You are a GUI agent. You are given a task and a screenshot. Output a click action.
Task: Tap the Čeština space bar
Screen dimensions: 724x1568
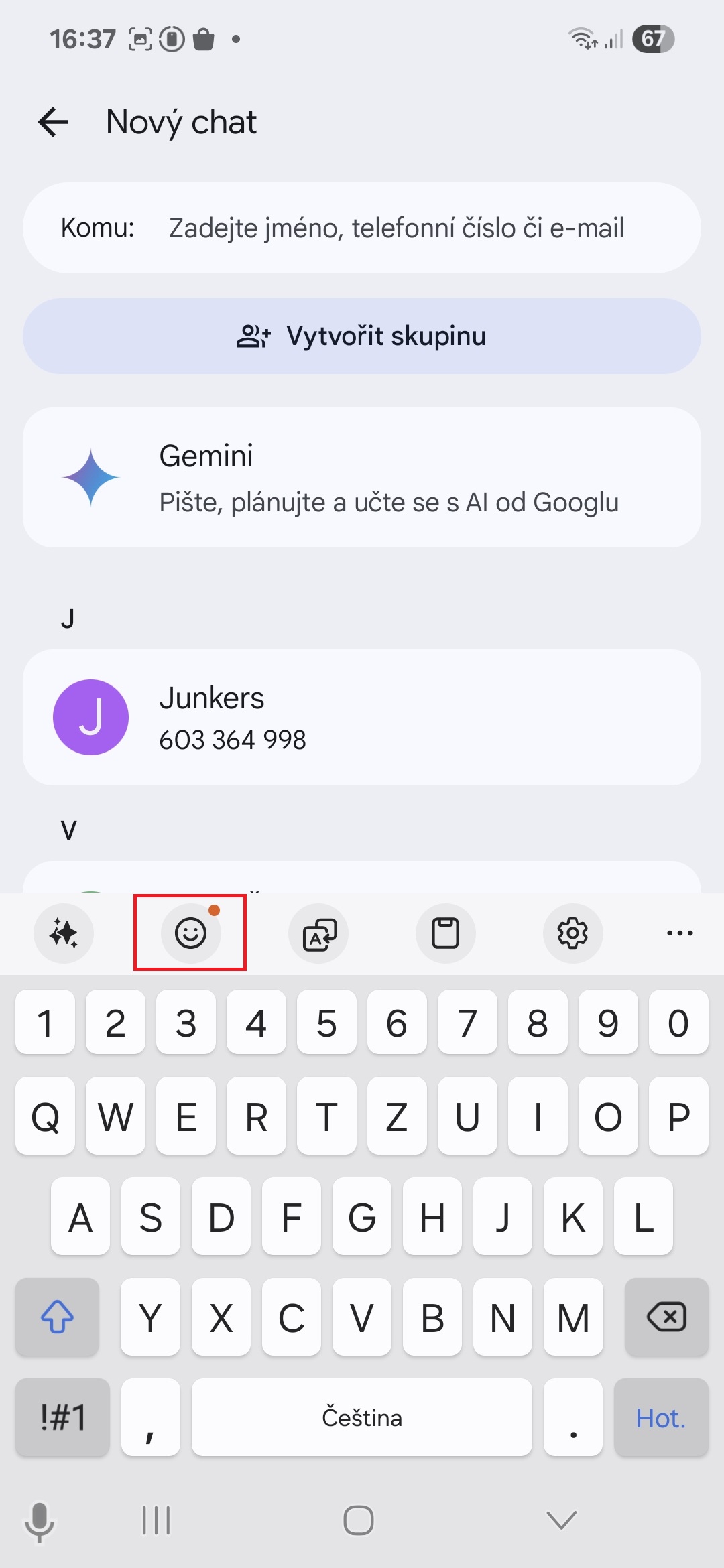[362, 1418]
